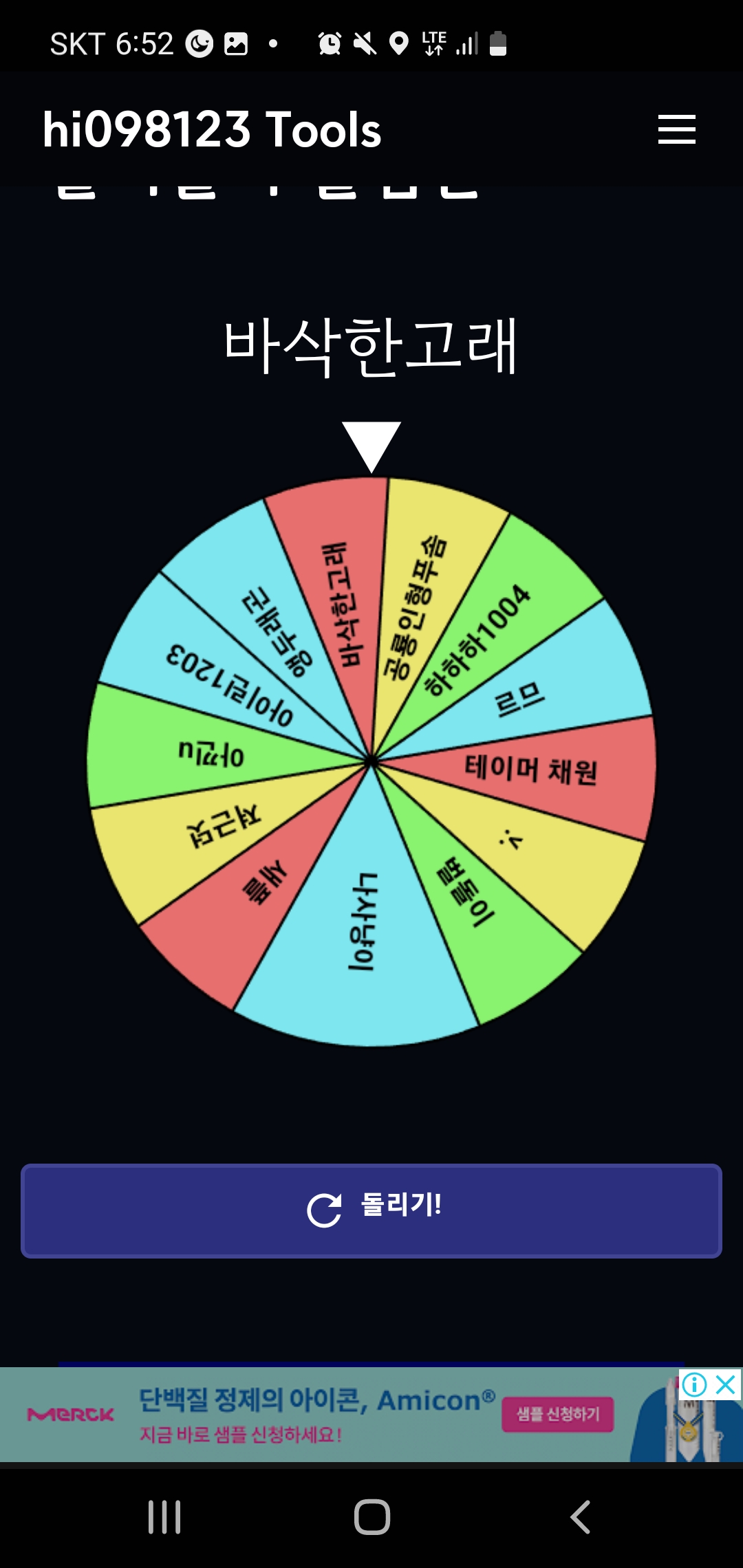Close the Merck Amicon ad banner

click(x=726, y=1384)
